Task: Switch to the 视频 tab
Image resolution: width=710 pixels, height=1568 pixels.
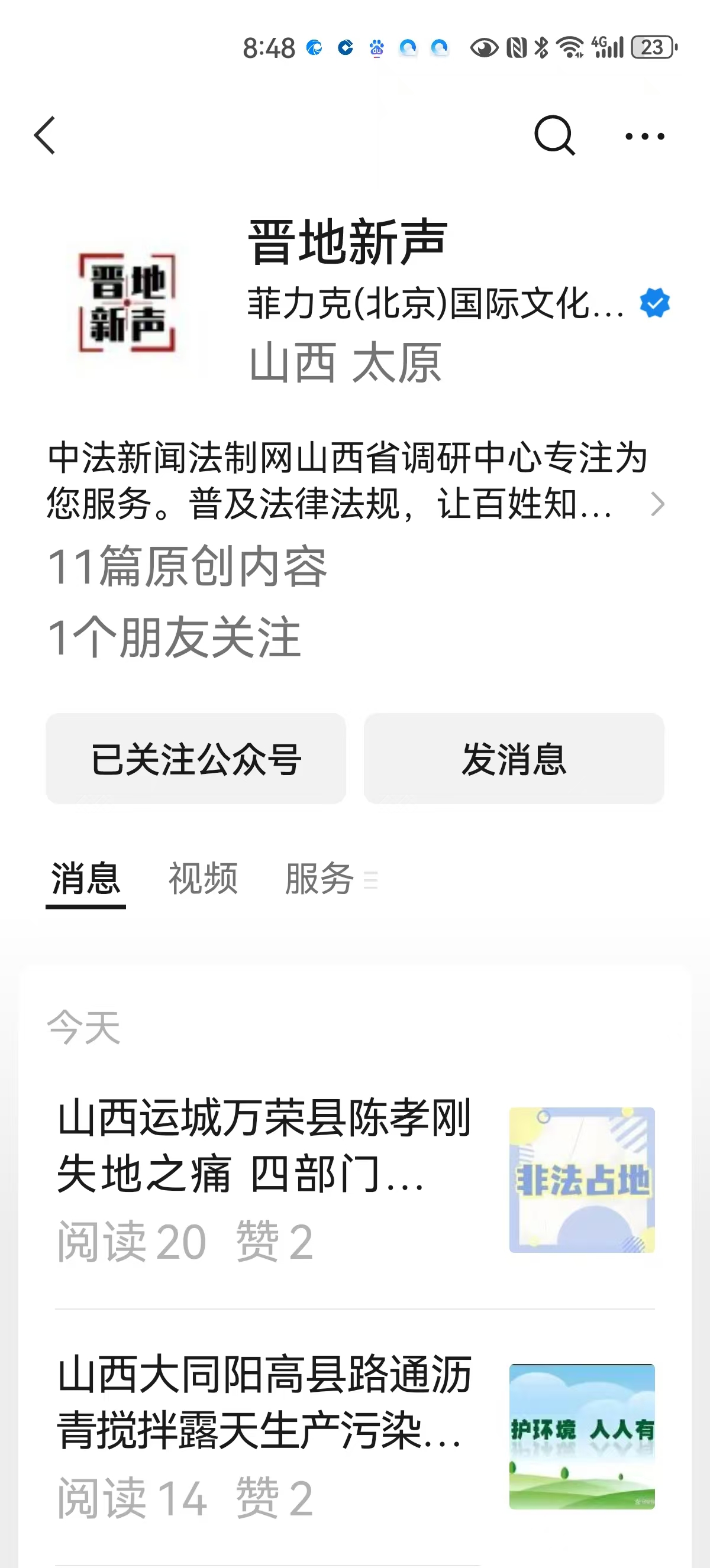Action: [x=203, y=879]
